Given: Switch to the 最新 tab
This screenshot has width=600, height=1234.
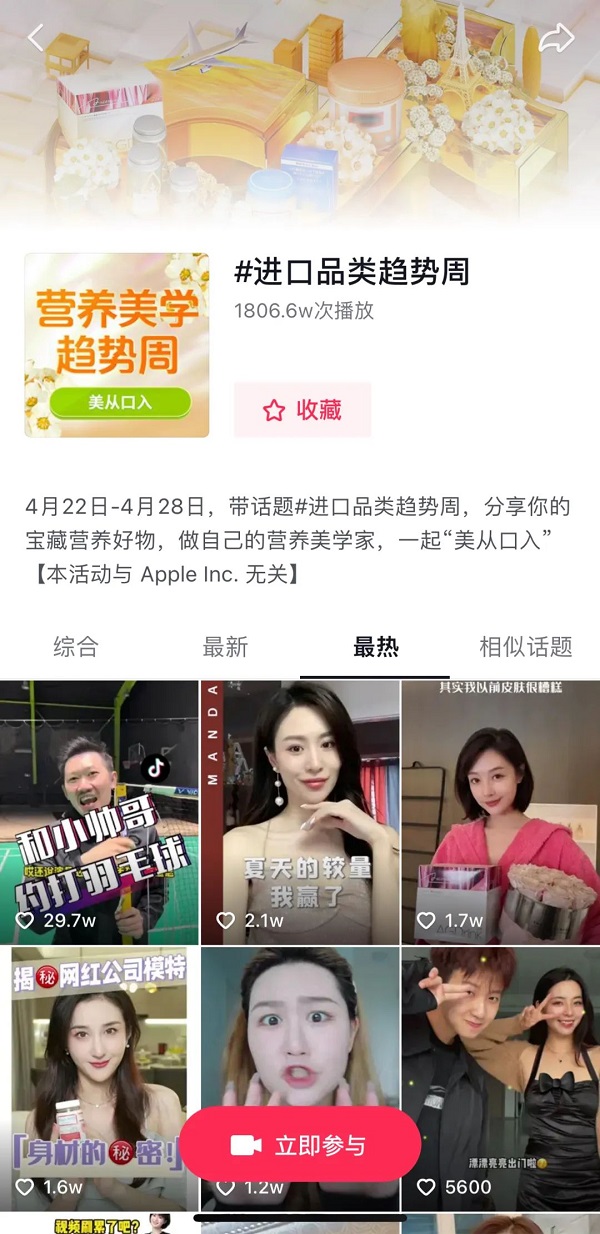Looking at the screenshot, I should point(225,647).
